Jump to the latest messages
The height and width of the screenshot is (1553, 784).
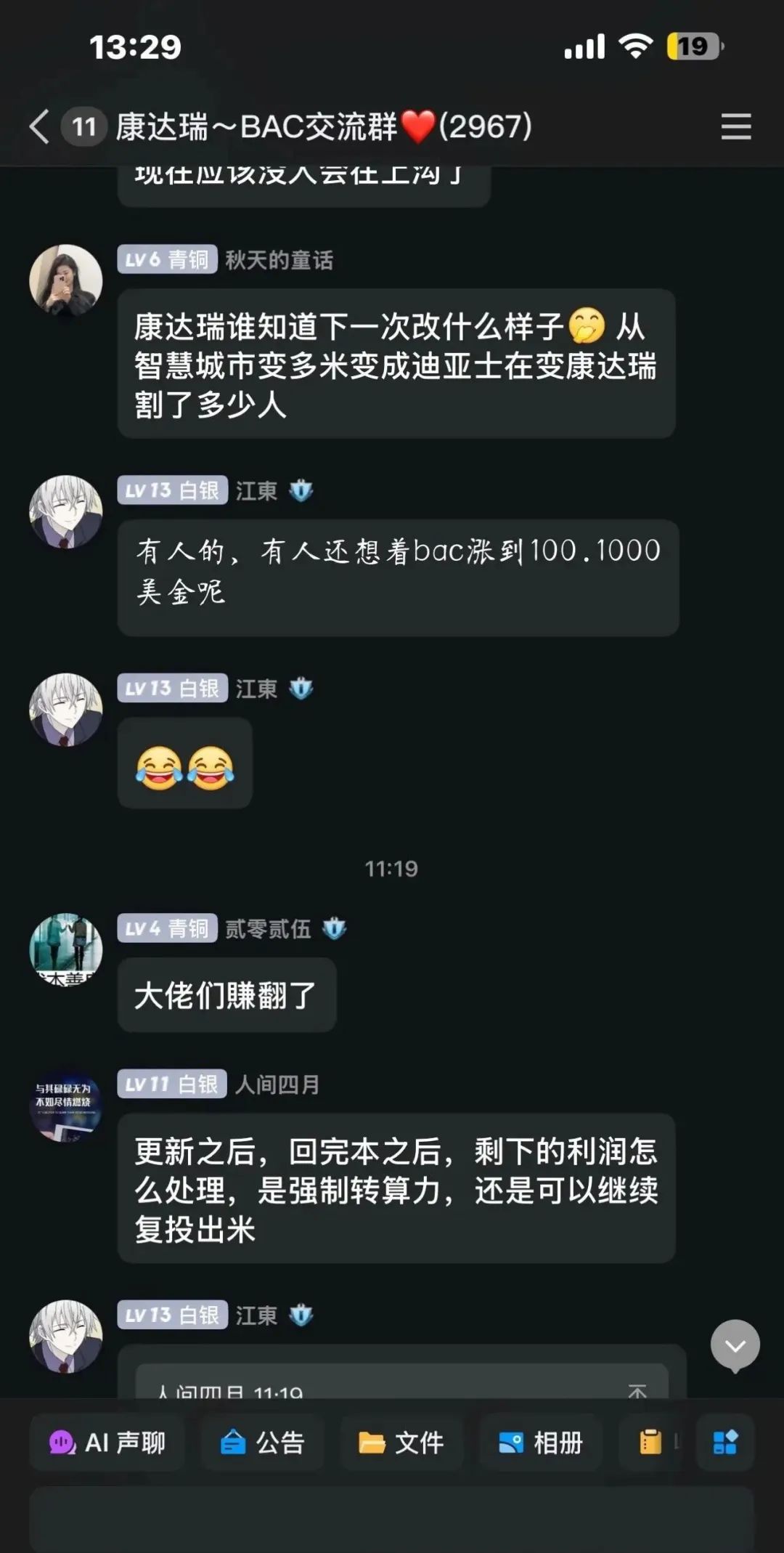735,1346
